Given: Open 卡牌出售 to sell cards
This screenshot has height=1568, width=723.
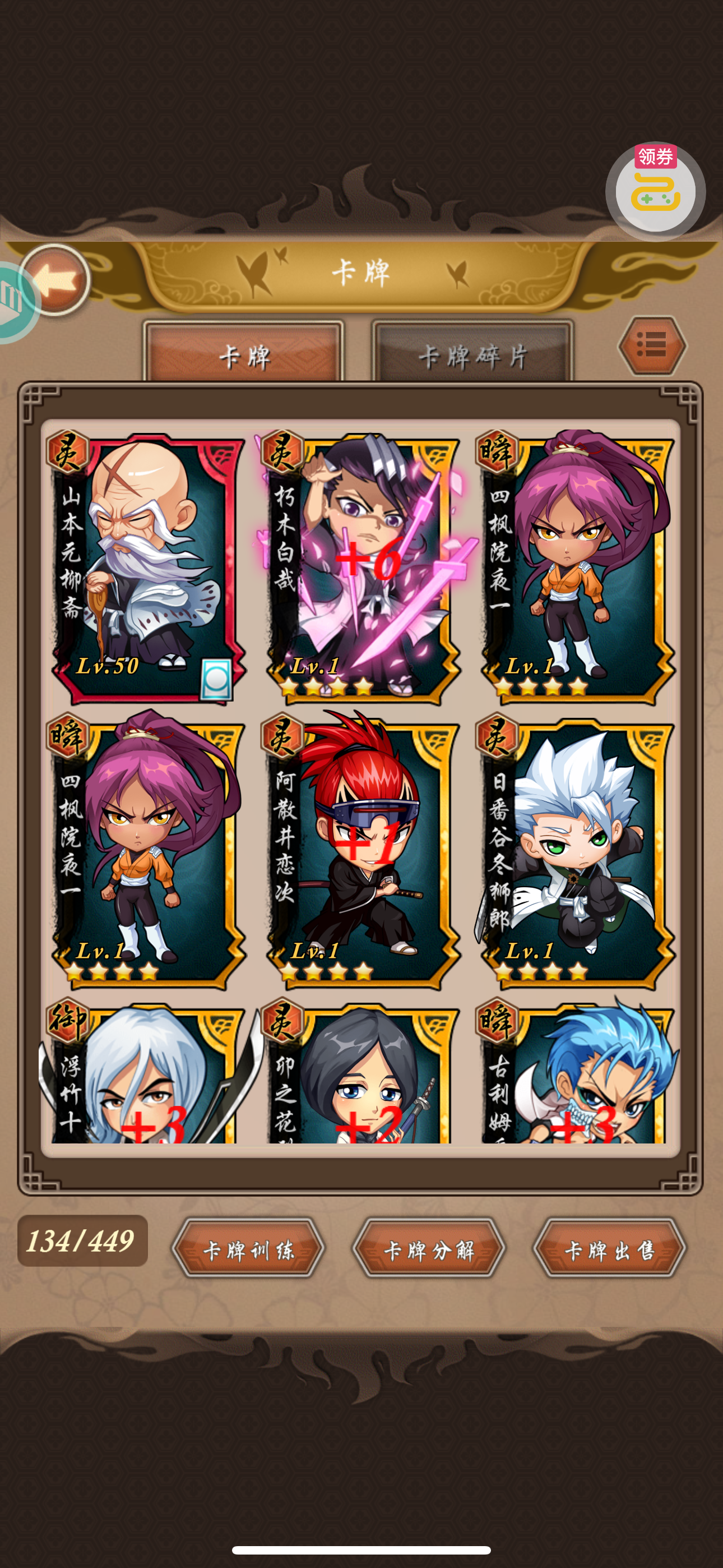Looking at the screenshot, I should 610,1248.
